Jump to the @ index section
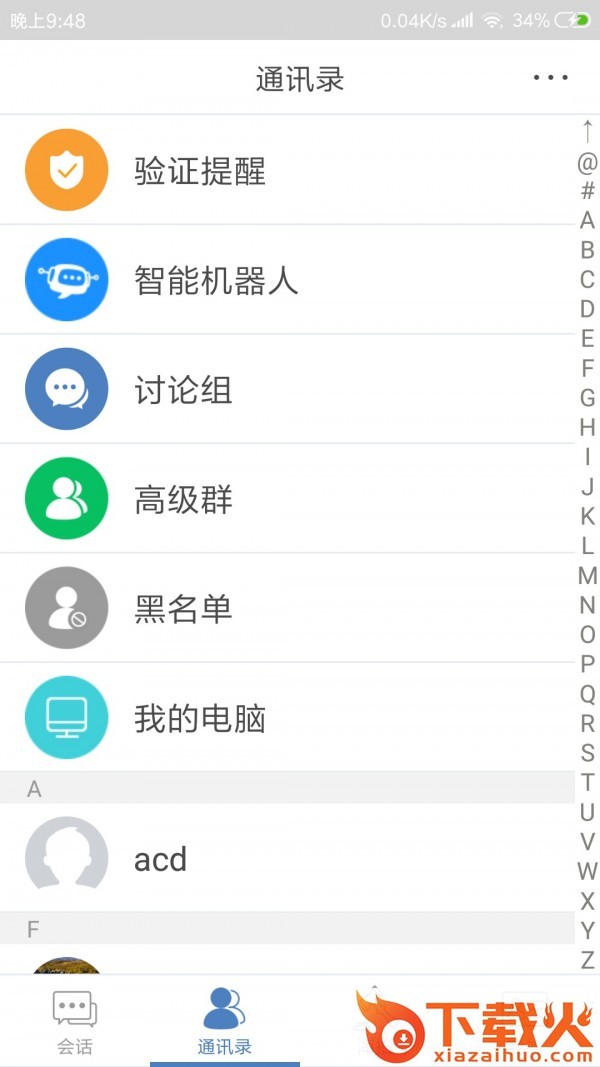This screenshot has width=600, height=1067. pyautogui.click(x=587, y=162)
